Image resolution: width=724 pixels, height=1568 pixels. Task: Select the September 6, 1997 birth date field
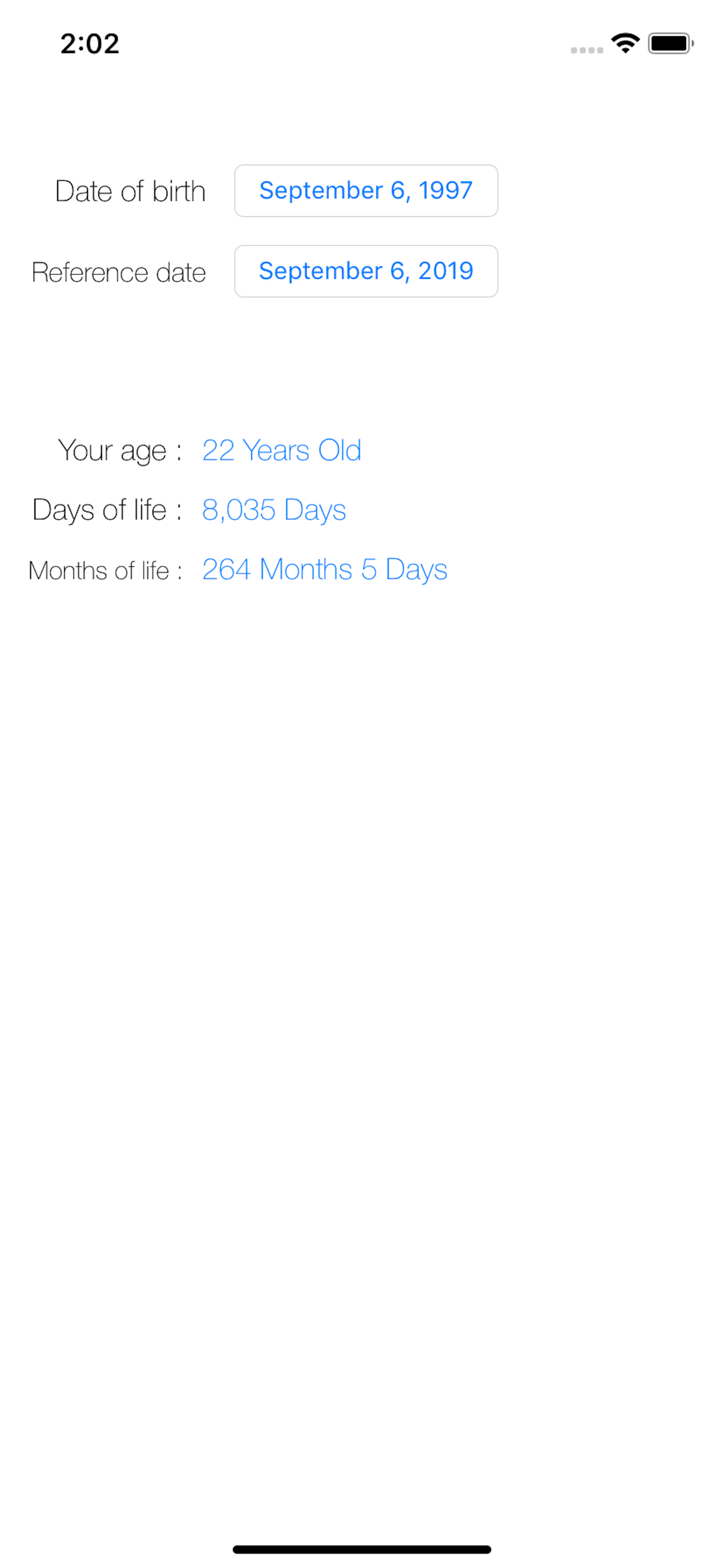(365, 191)
